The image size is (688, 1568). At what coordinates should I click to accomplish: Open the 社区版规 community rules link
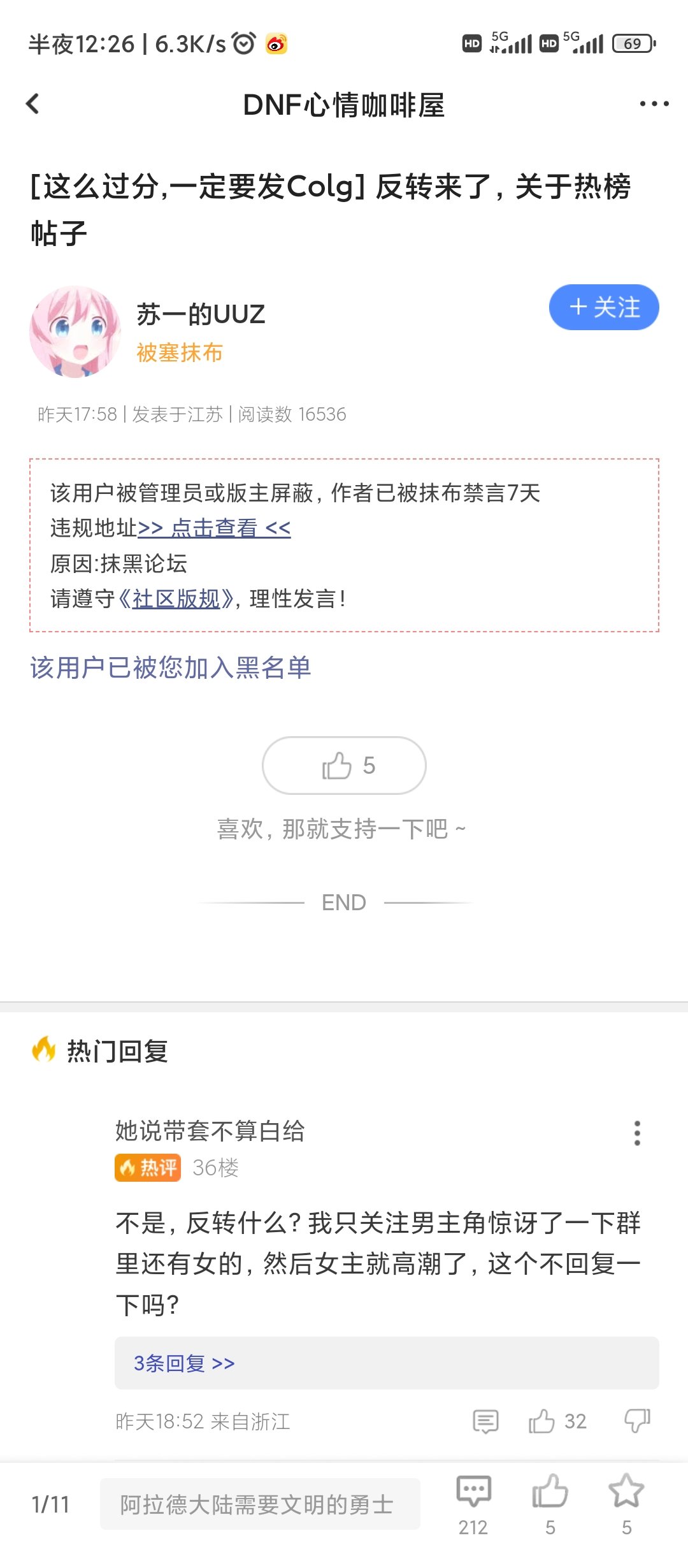[x=176, y=599]
